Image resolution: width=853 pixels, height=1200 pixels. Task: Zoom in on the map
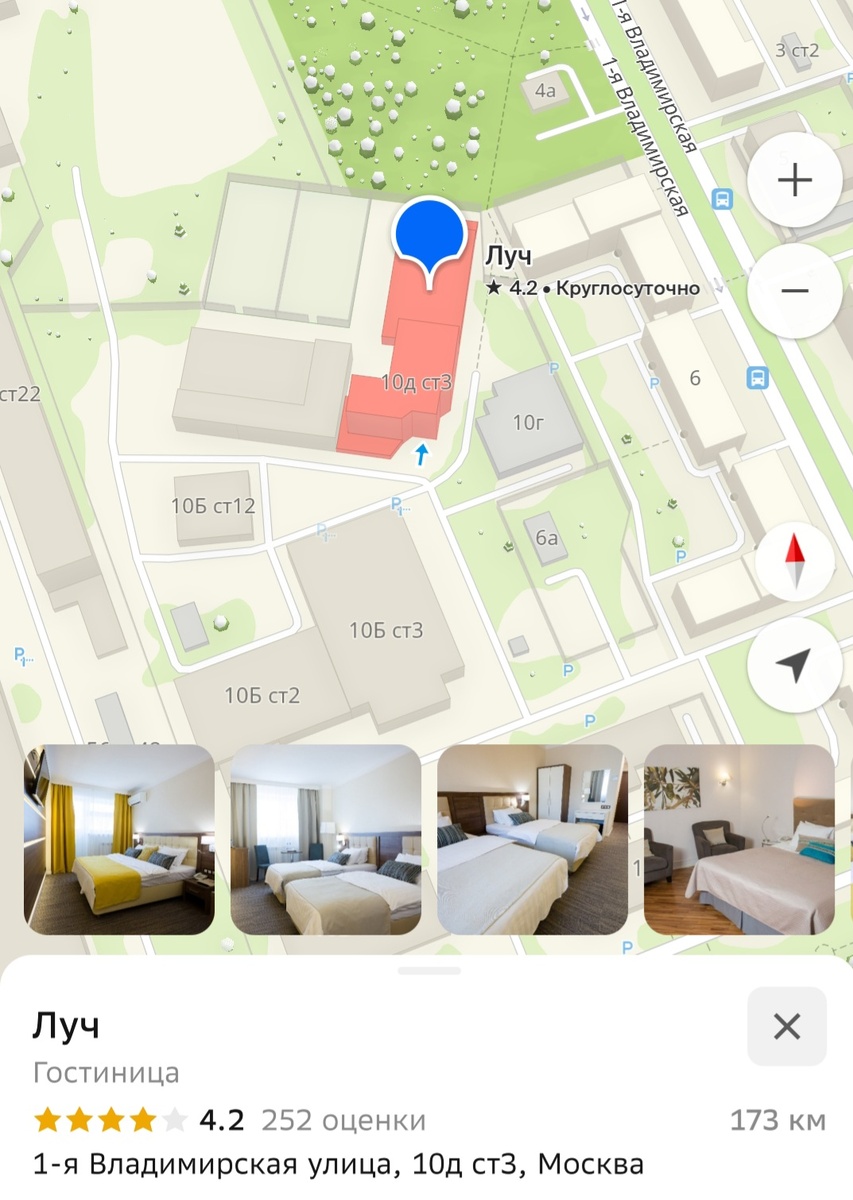point(795,181)
